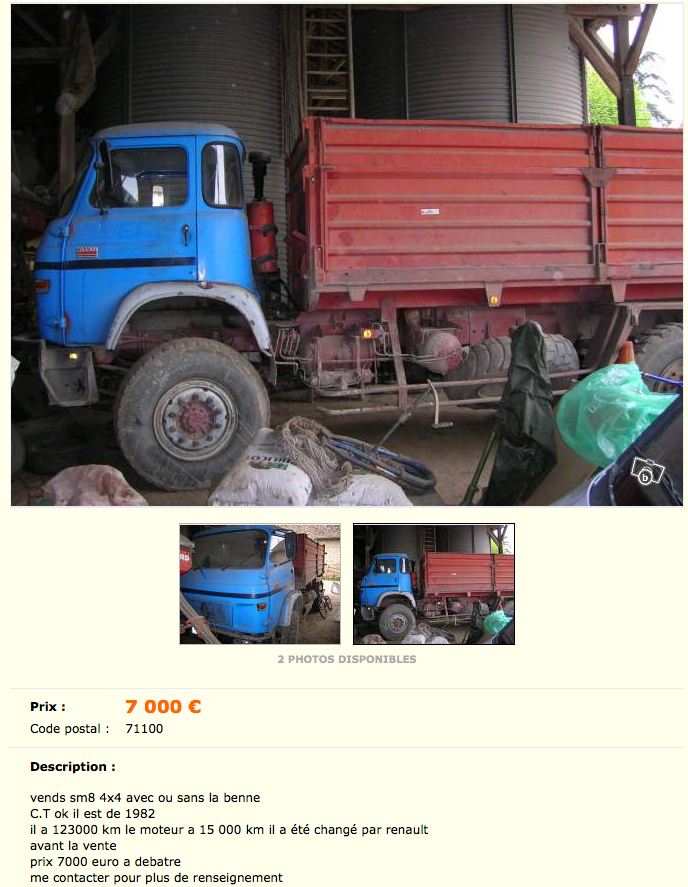The image size is (688, 887).
Task: Select the side-view truck thumbnail
Action: point(434,584)
